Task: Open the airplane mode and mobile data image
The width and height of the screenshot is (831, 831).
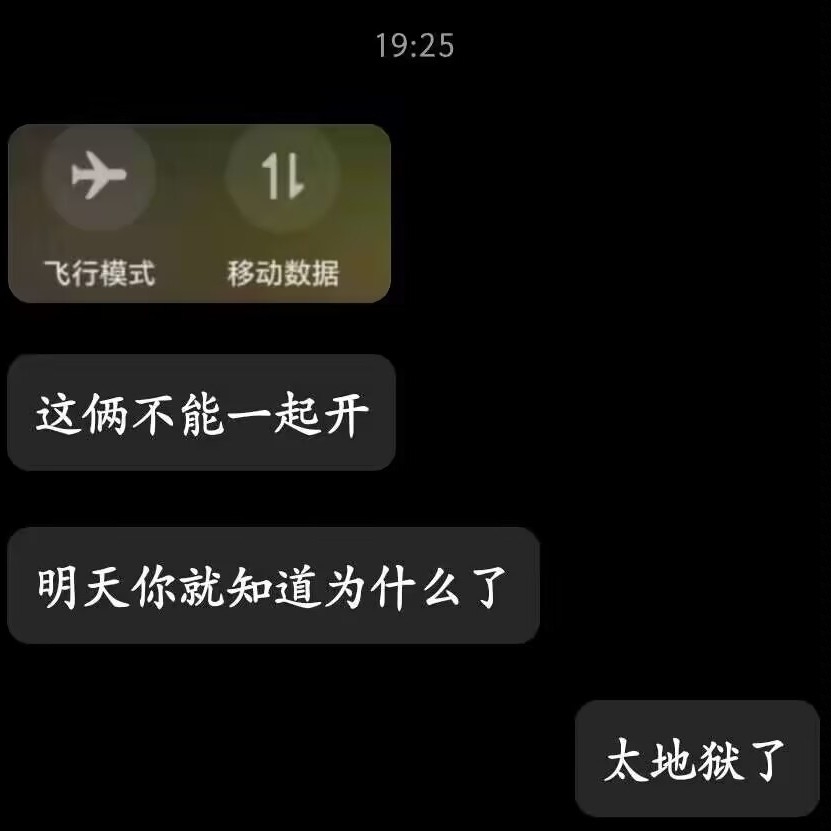Action: point(199,213)
